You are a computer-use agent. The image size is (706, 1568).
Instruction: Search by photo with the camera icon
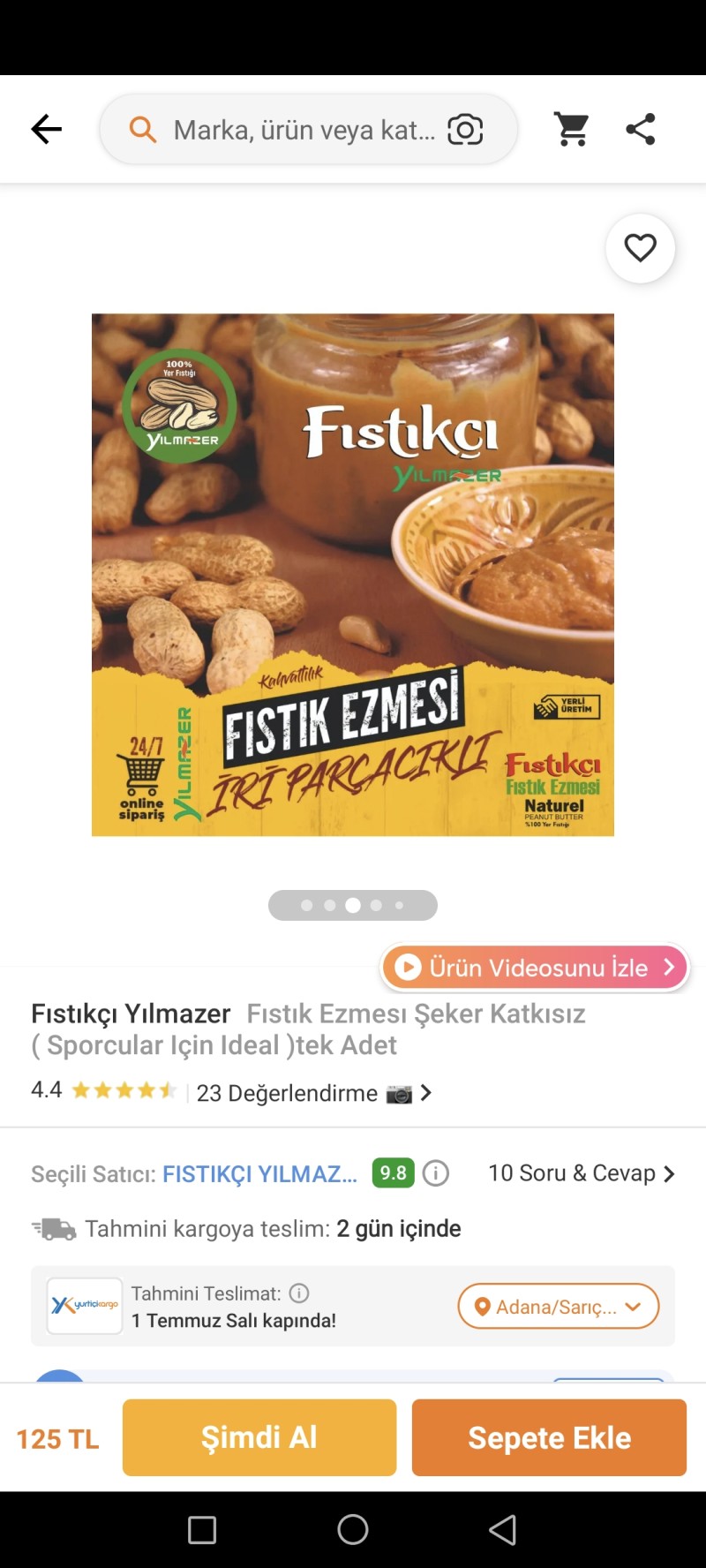coord(465,130)
